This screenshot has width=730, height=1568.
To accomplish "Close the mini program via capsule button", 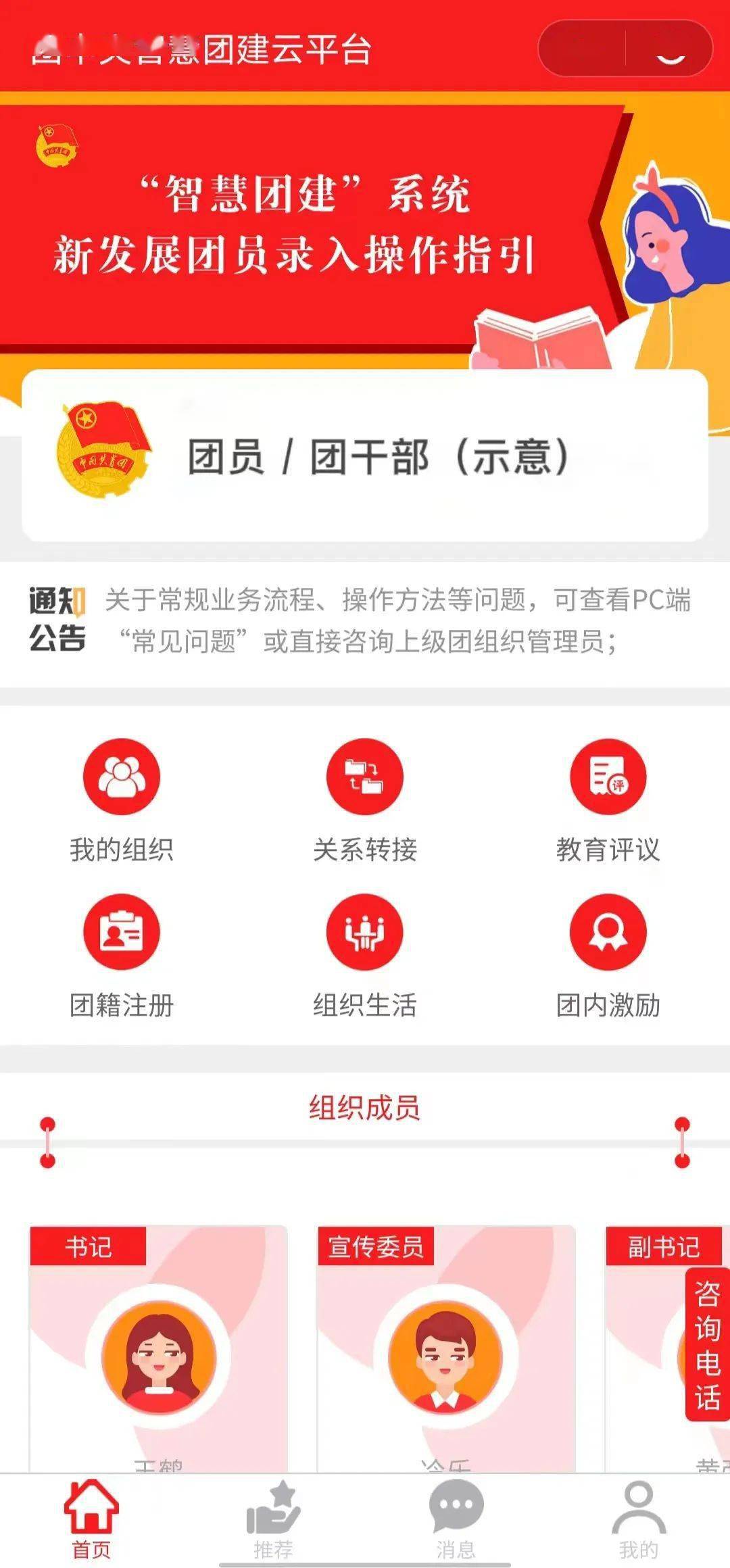I will tap(671, 49).
